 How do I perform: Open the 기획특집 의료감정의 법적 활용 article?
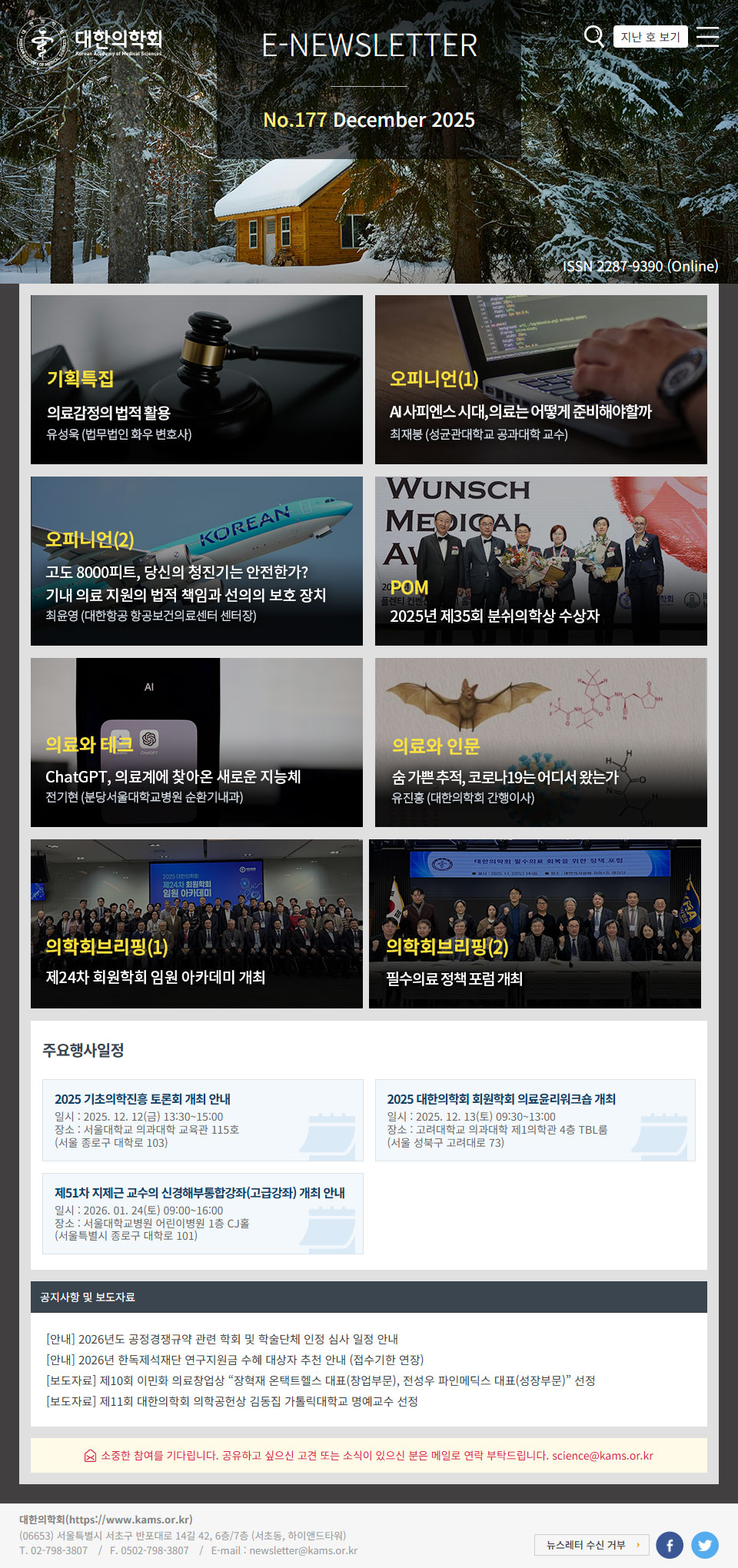coord(197,380)
